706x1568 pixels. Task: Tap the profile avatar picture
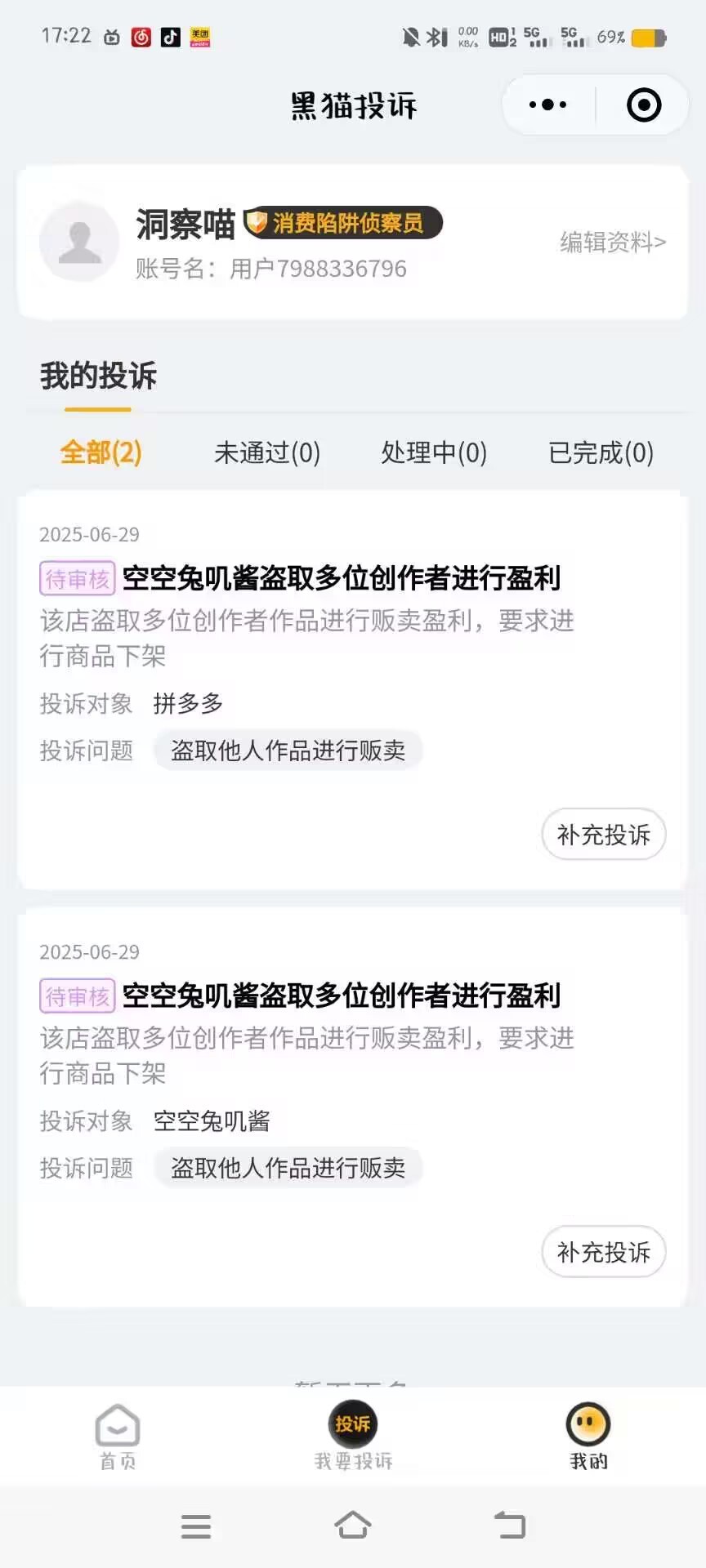pyautogui.click(x=80, y=242)
